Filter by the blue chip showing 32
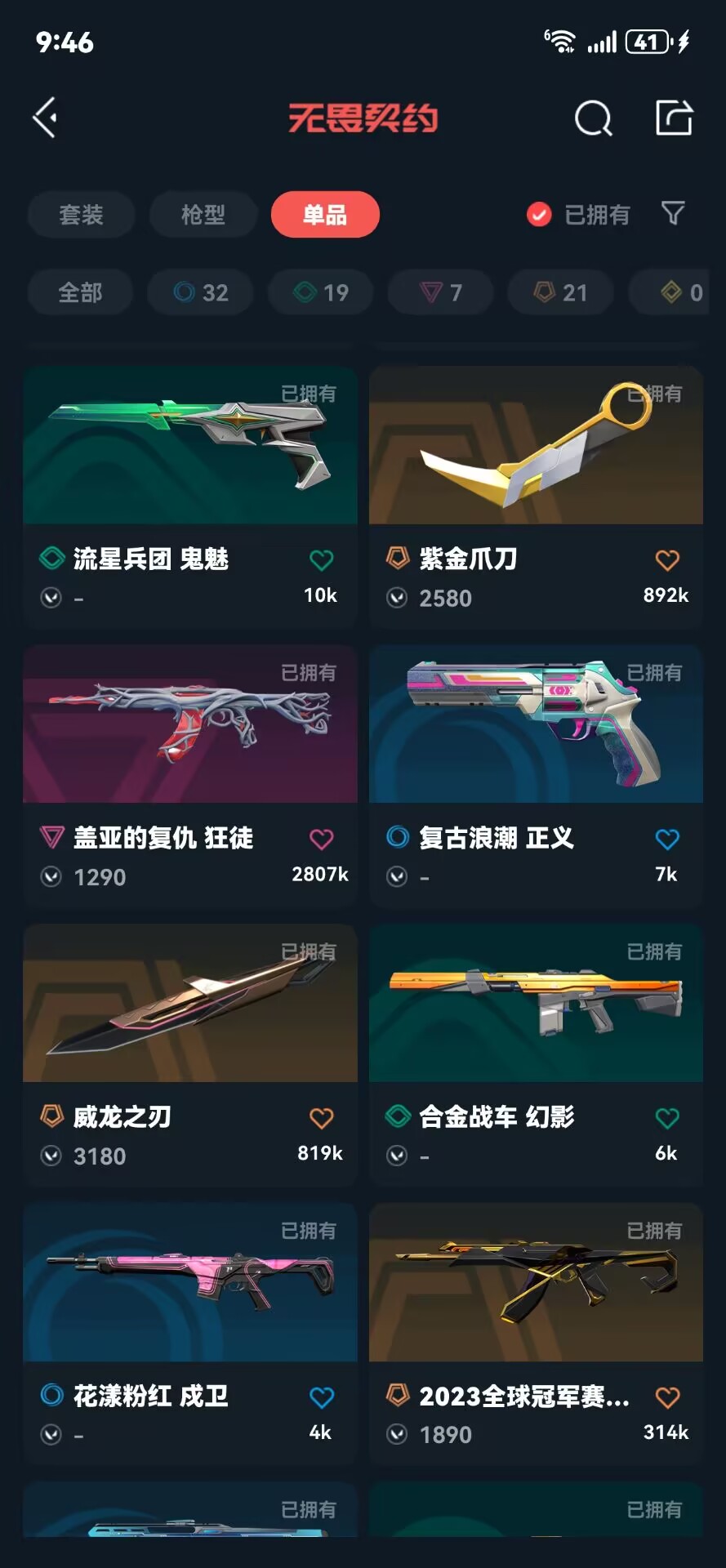Image resolution: width=726 pixels, height=1568 pixels. 201,292
